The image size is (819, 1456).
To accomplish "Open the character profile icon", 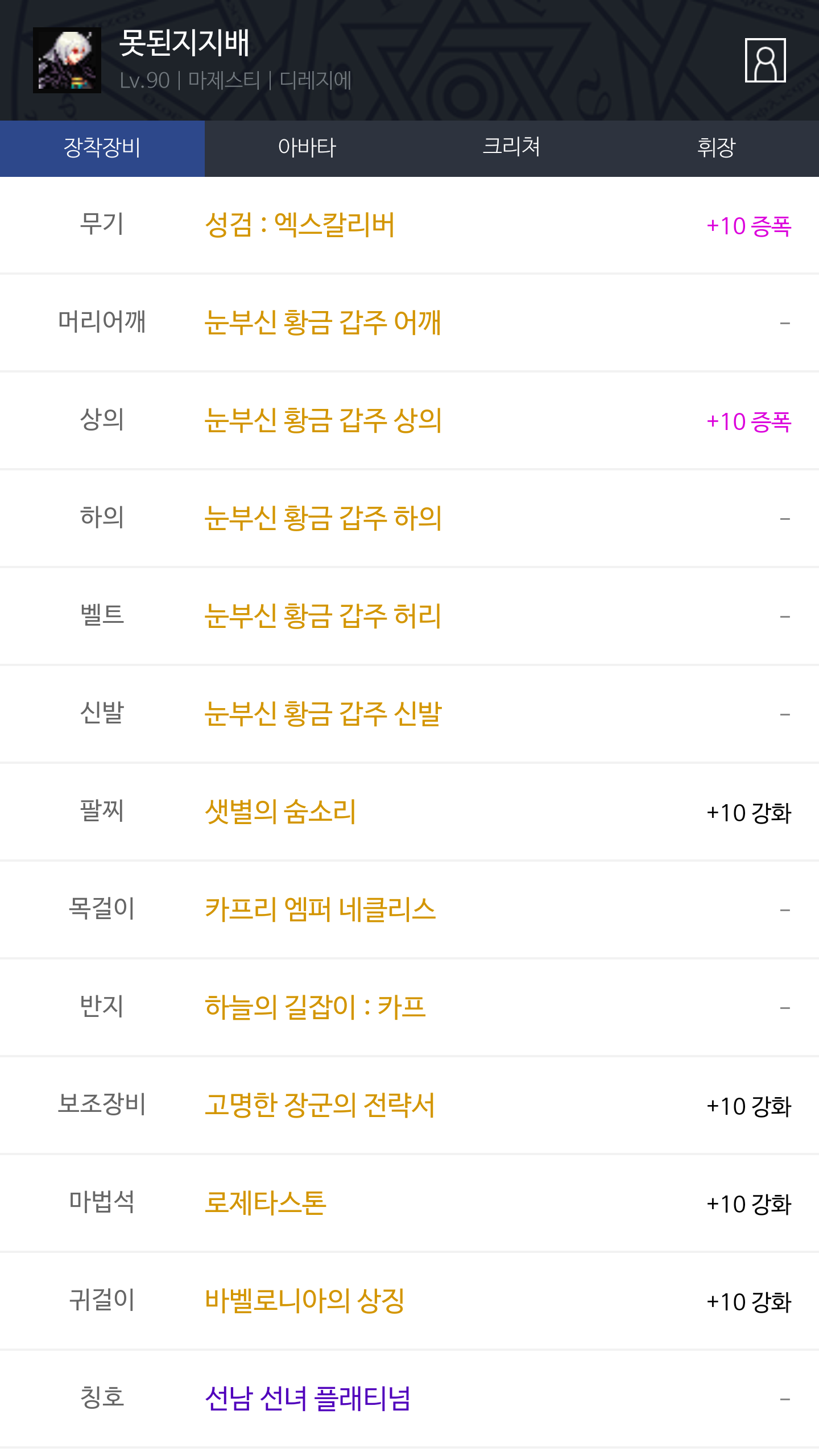I will coord(765,60).
